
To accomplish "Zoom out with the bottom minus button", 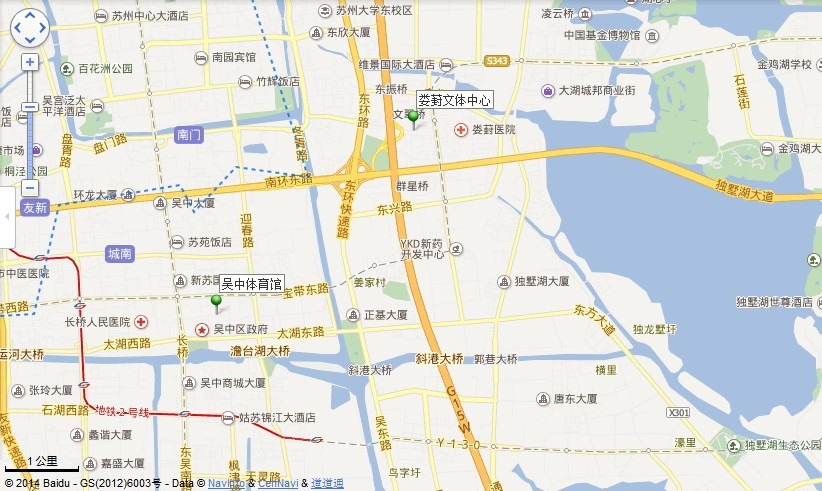I will 29,187.
